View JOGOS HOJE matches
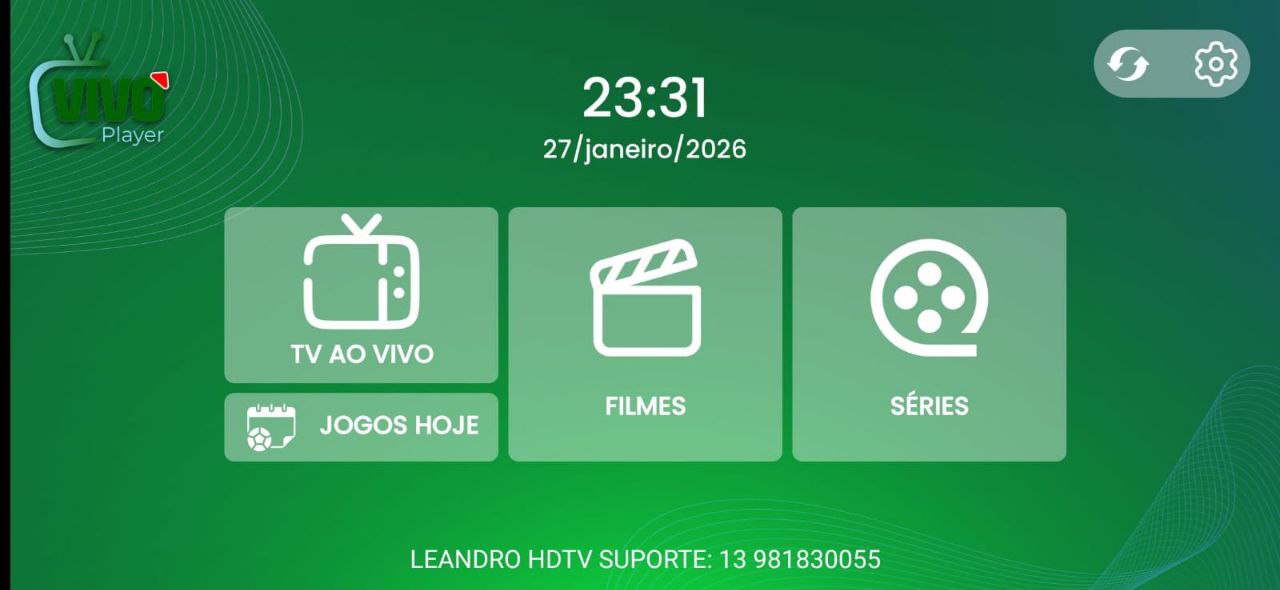The width and height of the screenshot is (1280, 590). (361, 426)
